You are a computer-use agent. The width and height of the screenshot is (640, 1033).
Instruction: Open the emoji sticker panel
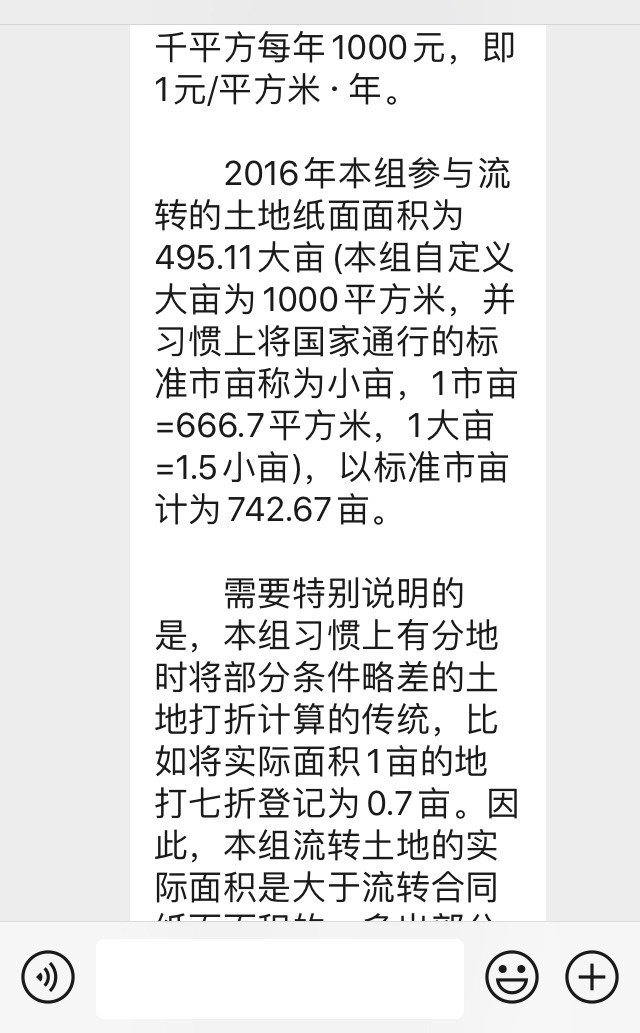tap(511, 977)
